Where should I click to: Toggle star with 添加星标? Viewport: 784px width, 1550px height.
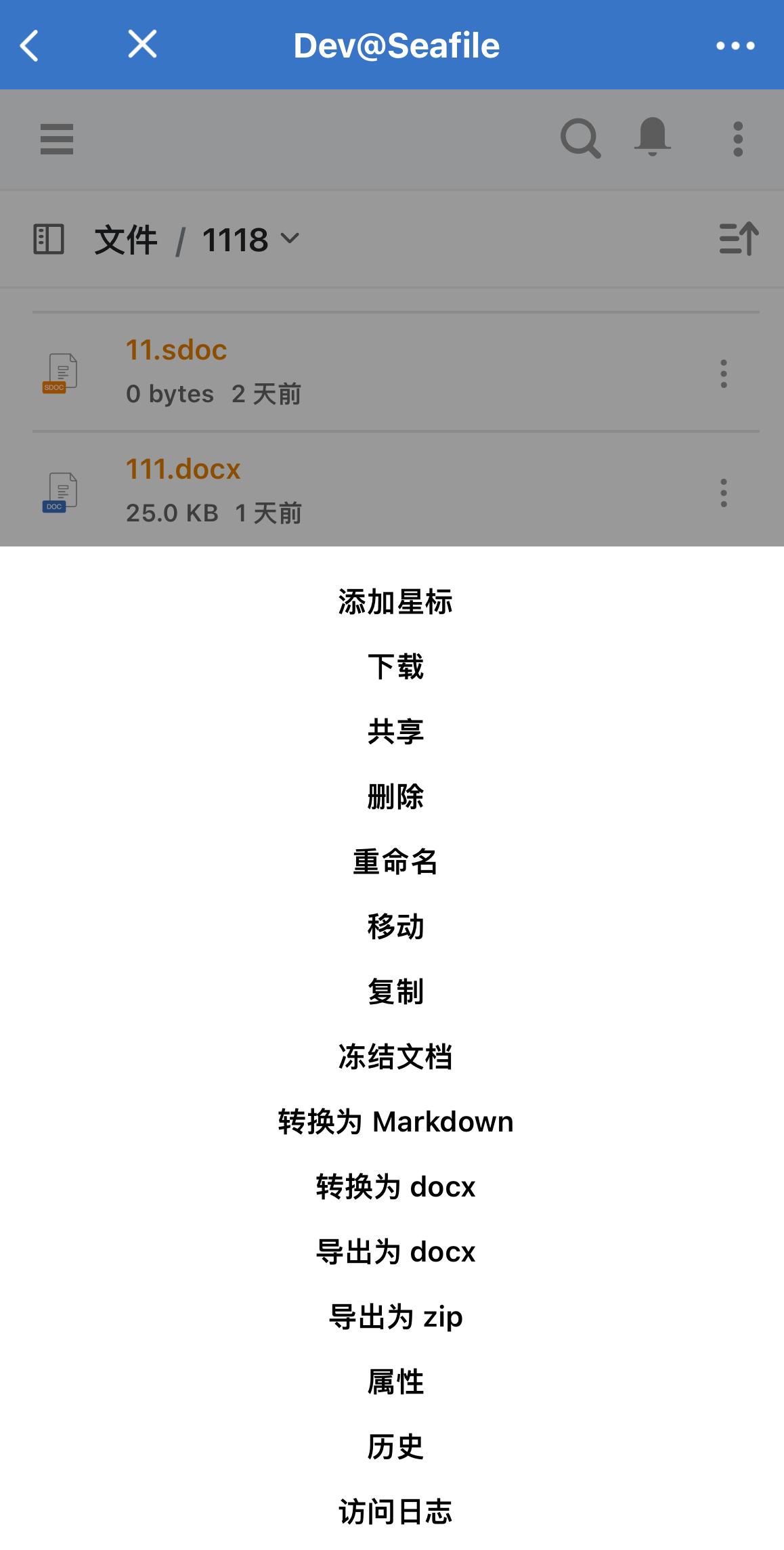coord(395,601)
